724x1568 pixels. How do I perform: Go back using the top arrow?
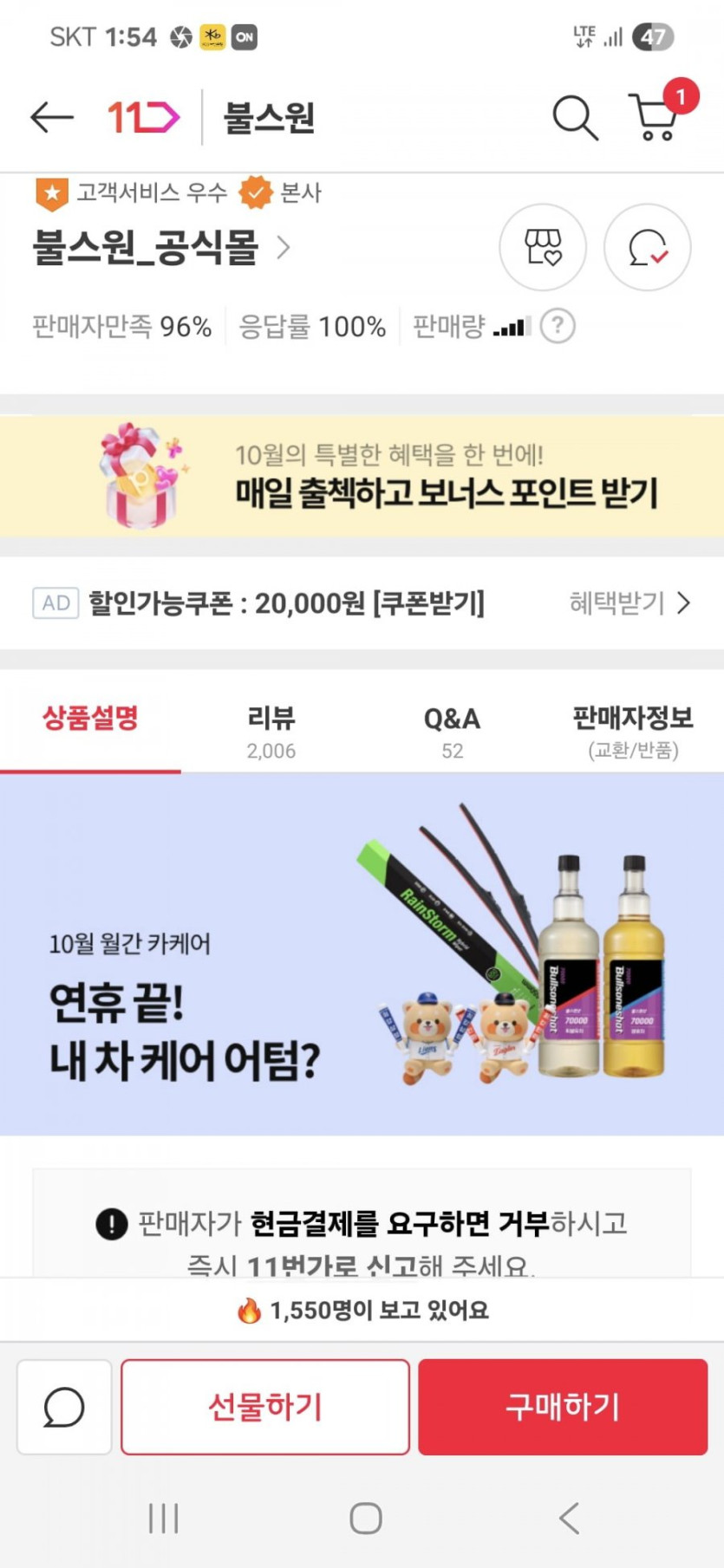tap(52, 117)
